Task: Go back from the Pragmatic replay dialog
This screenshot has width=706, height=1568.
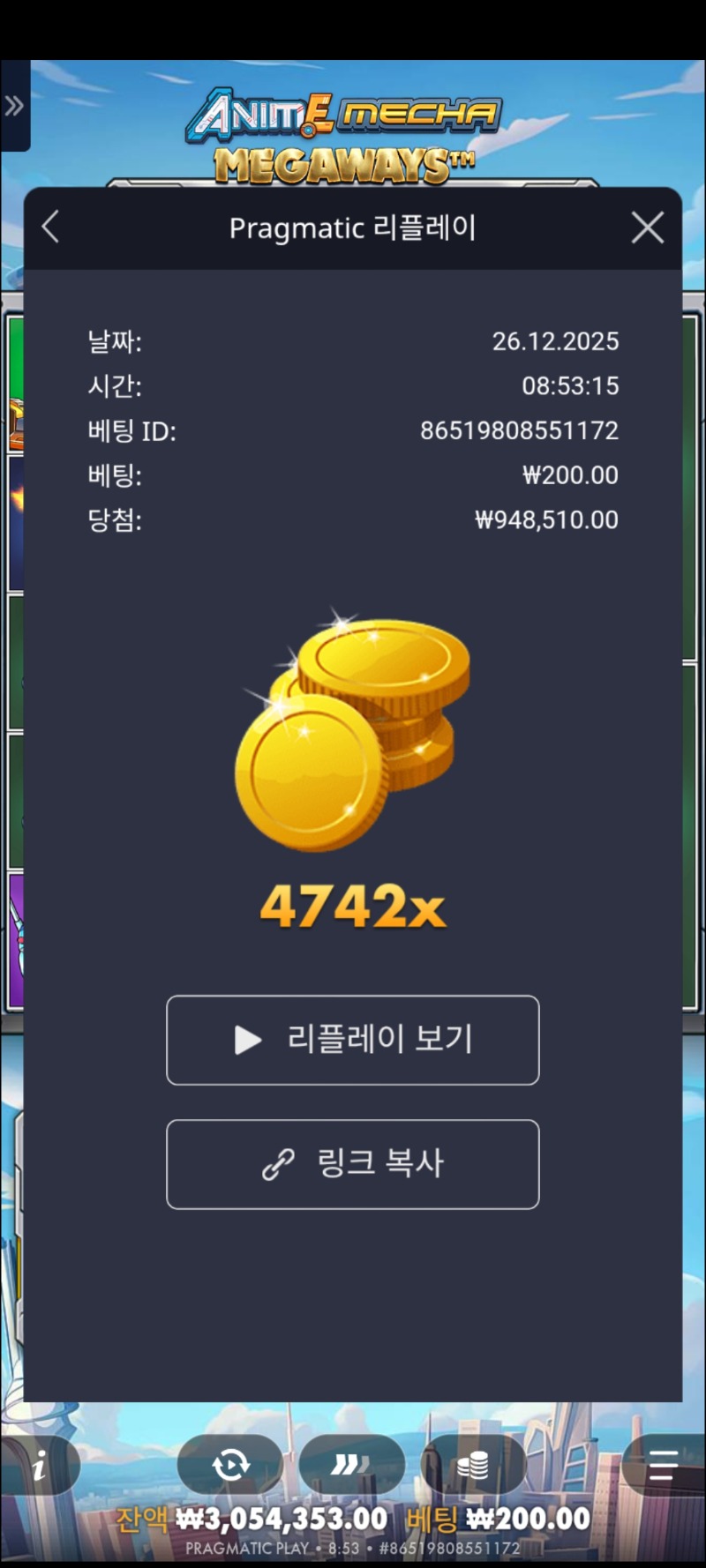Action: pos(51,228)
